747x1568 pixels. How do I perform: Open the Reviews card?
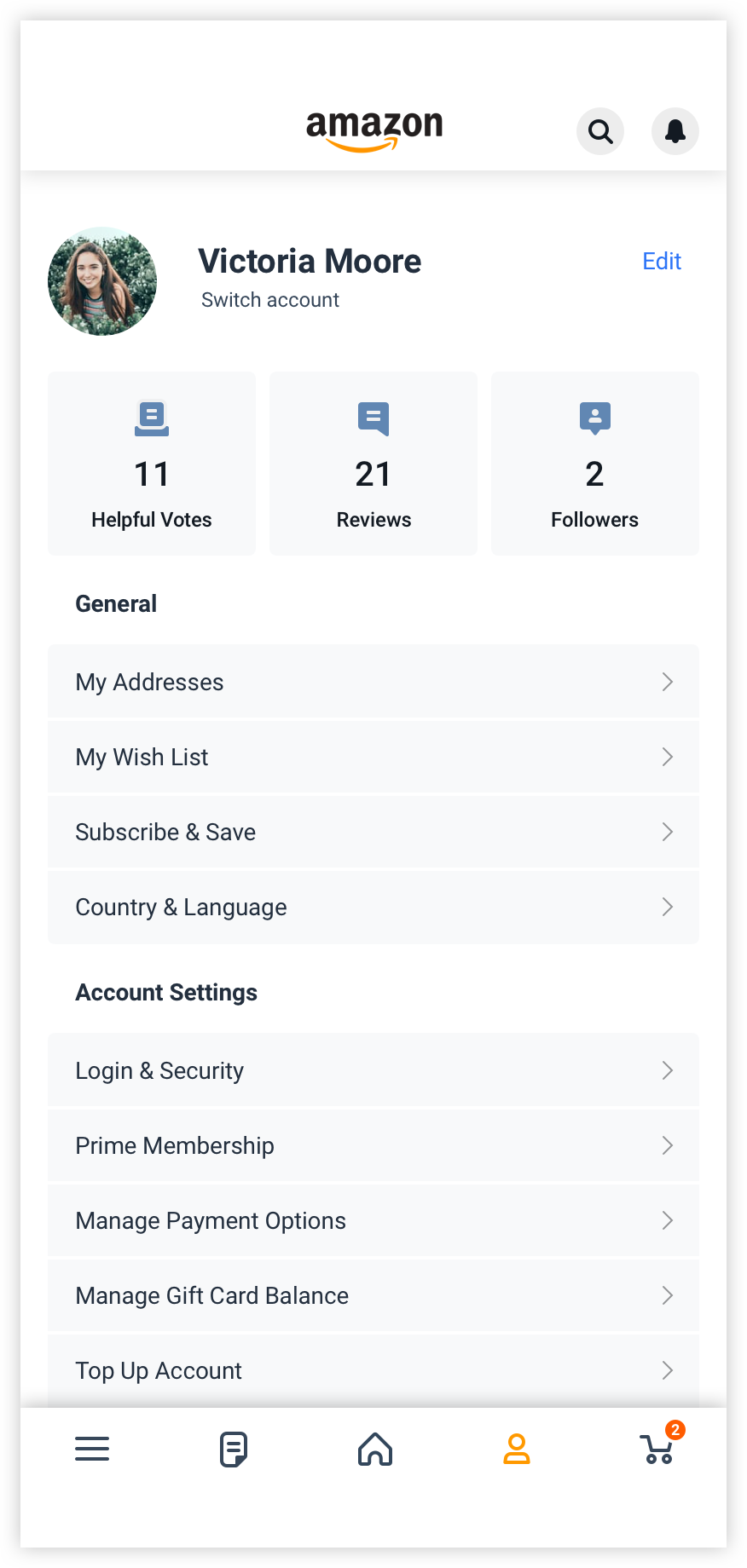[x=373, y=464]
